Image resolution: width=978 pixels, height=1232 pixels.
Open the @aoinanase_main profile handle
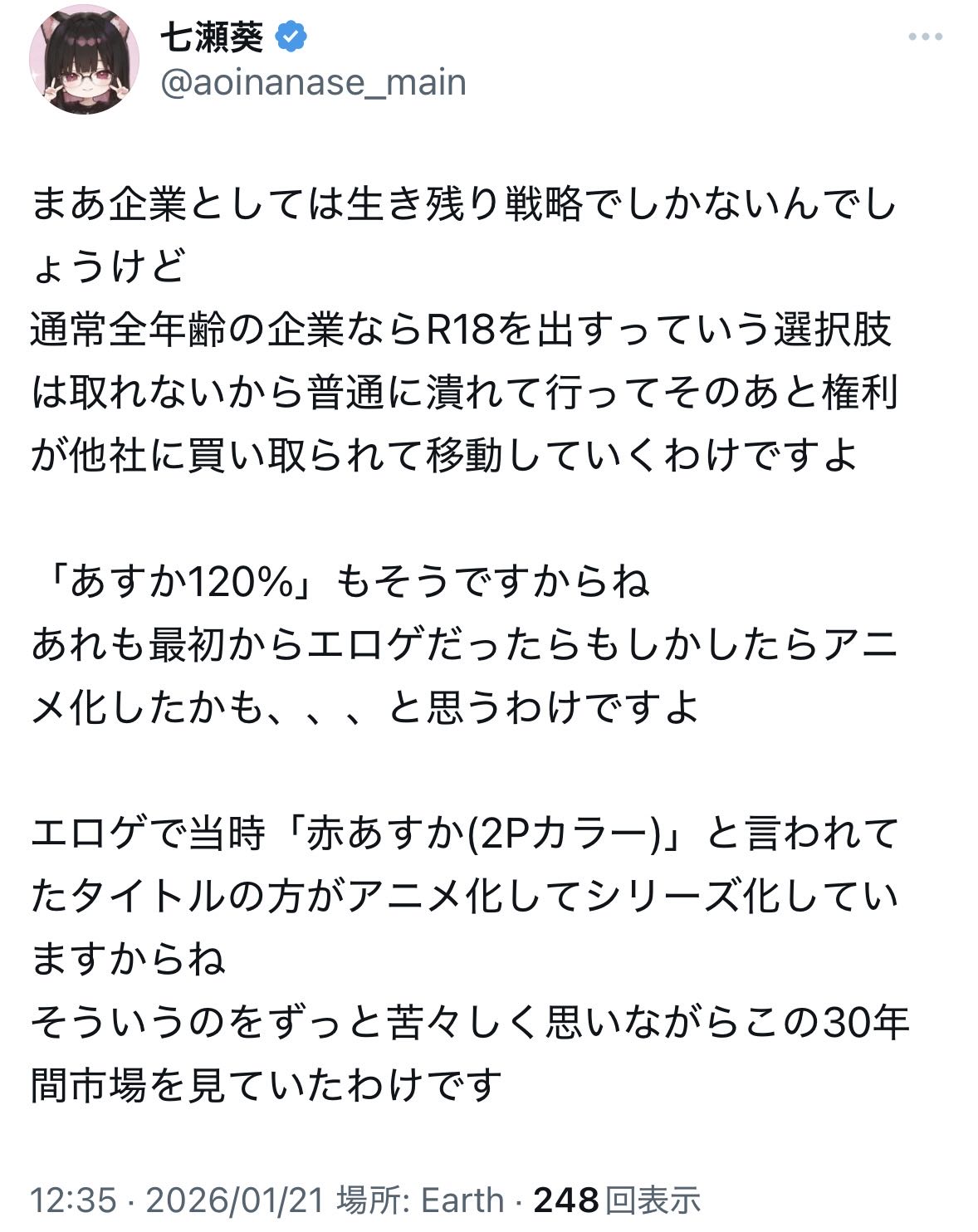tap(312, 82)
